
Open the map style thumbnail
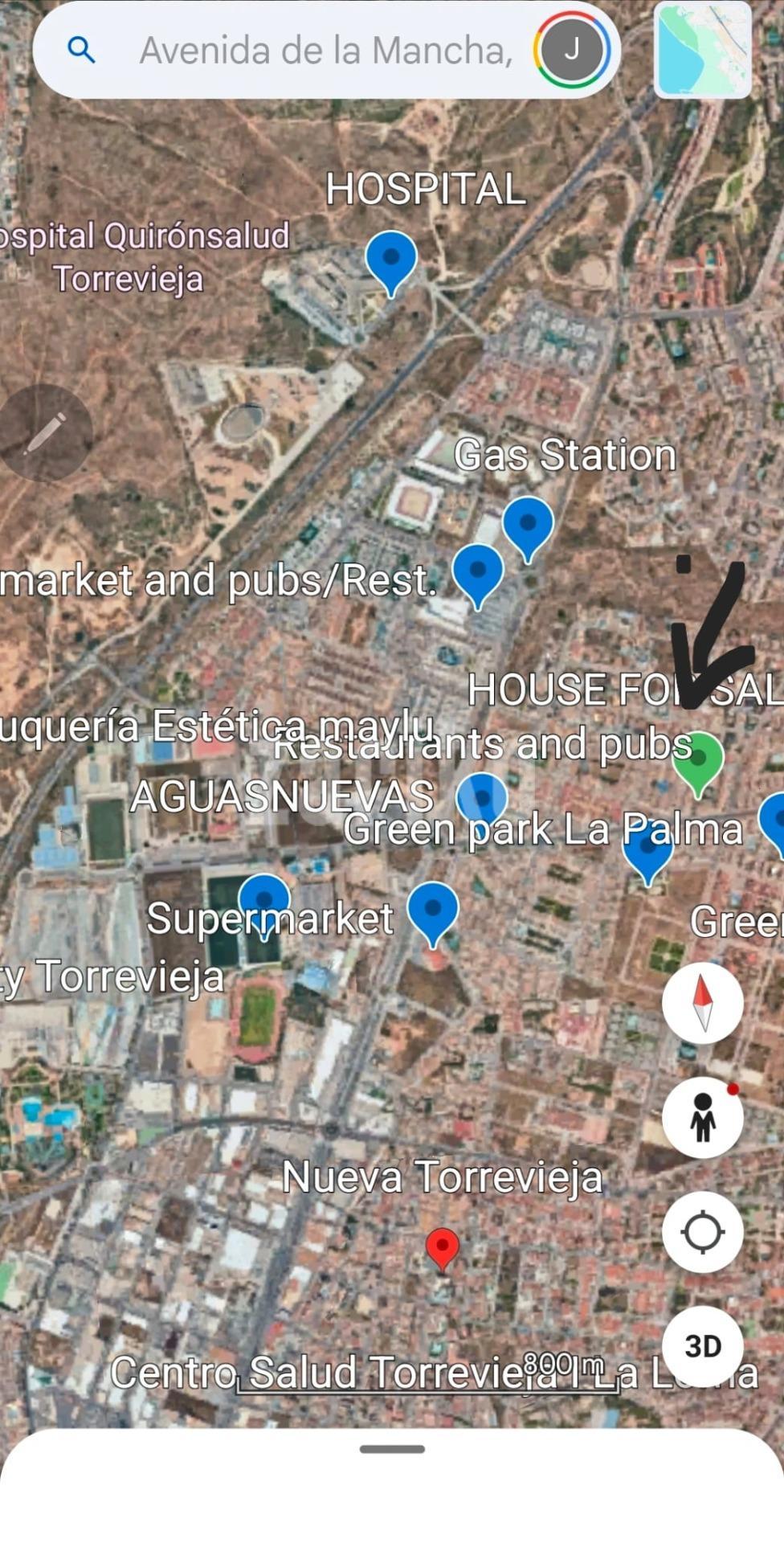703,50
